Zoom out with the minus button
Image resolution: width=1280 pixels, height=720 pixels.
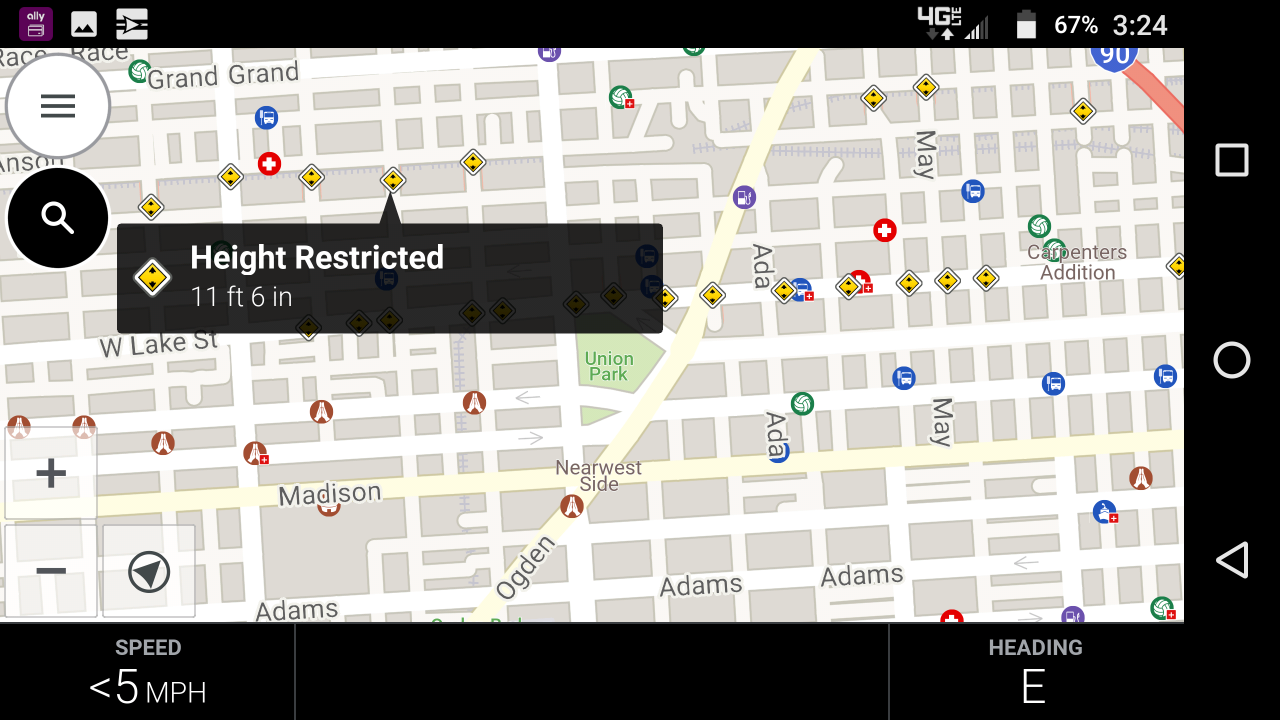(51, 571)
